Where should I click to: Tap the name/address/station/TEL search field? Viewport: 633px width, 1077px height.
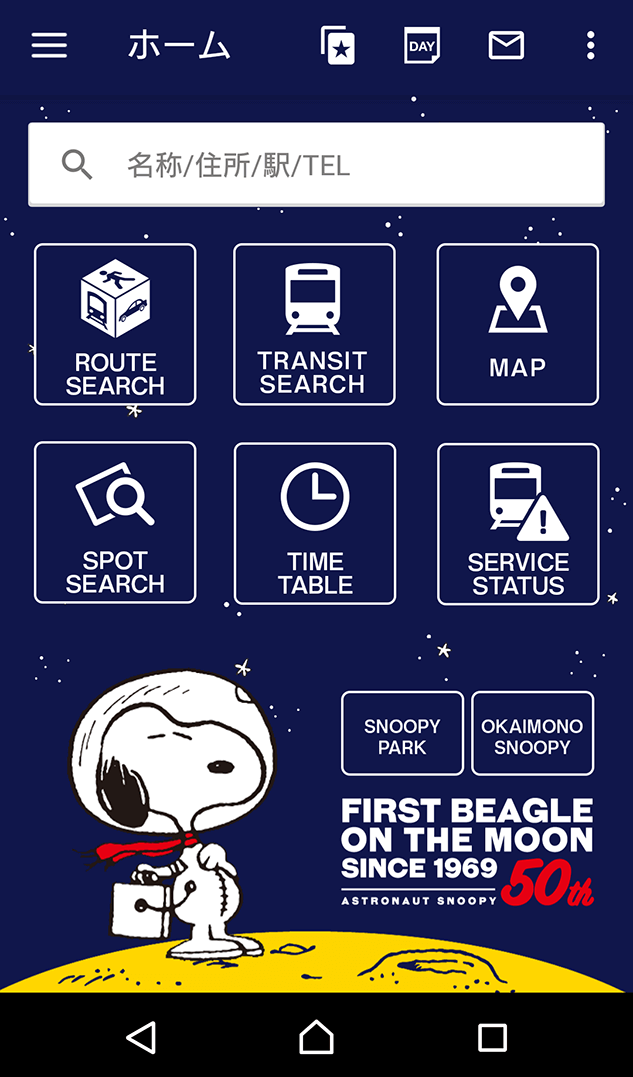(316, 165)
